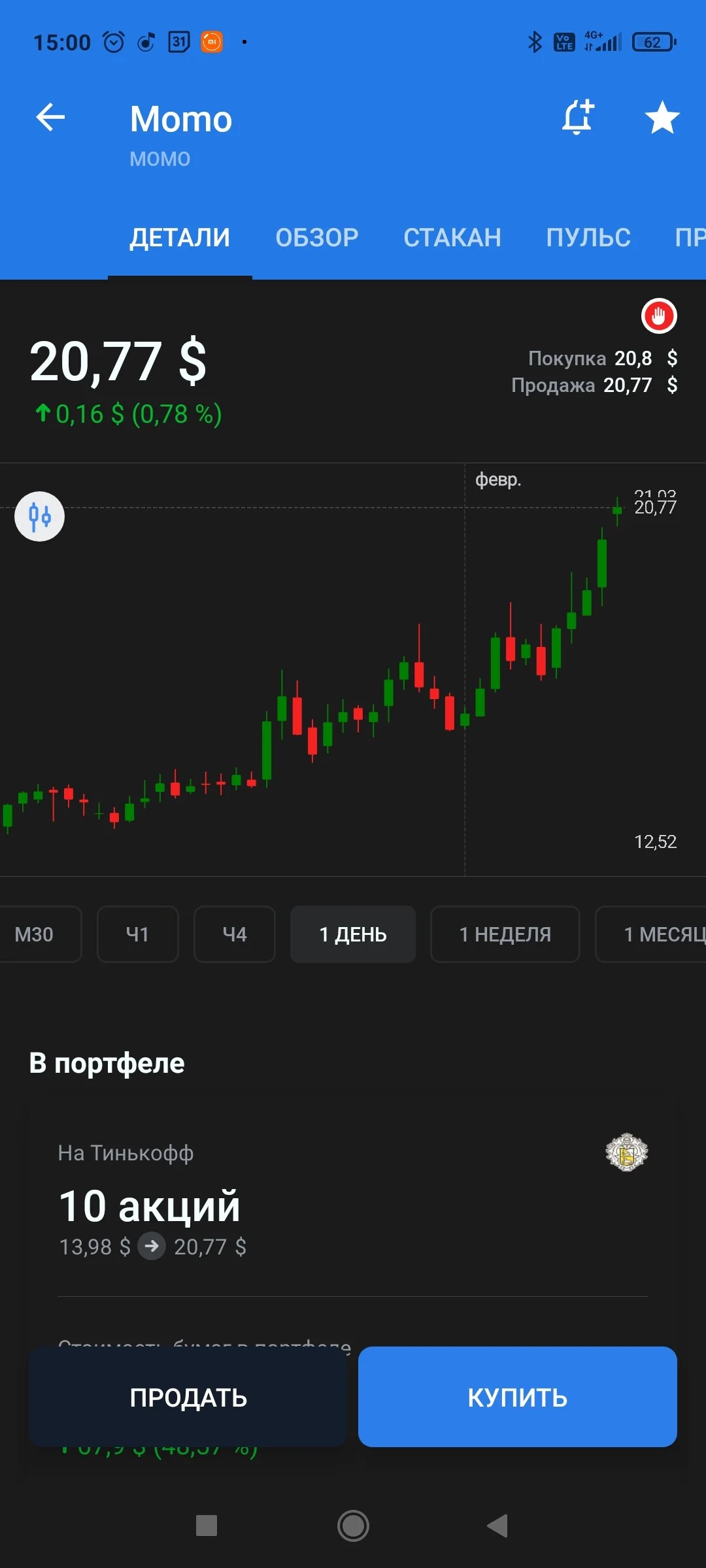Select the ДЕТАЛИ tab
Image resolution: width=706 pixels, height=1568 pixels.
click(180, 237)
